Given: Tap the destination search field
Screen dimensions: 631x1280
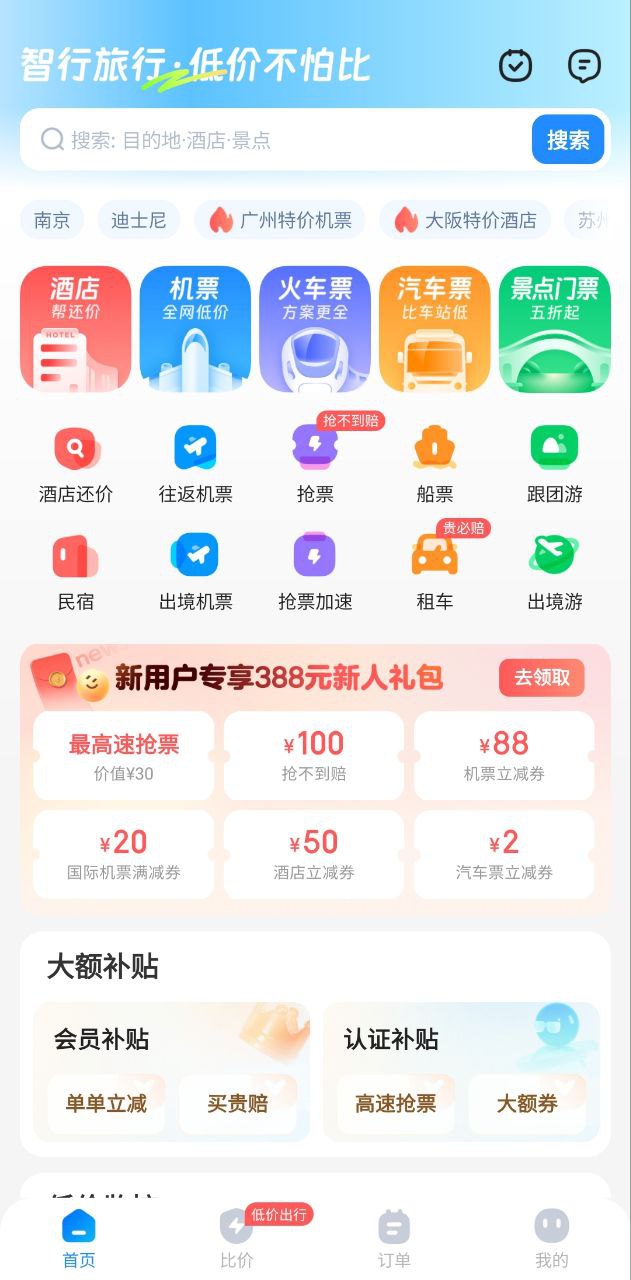Looking at the screenshot, I should point(280,140).
